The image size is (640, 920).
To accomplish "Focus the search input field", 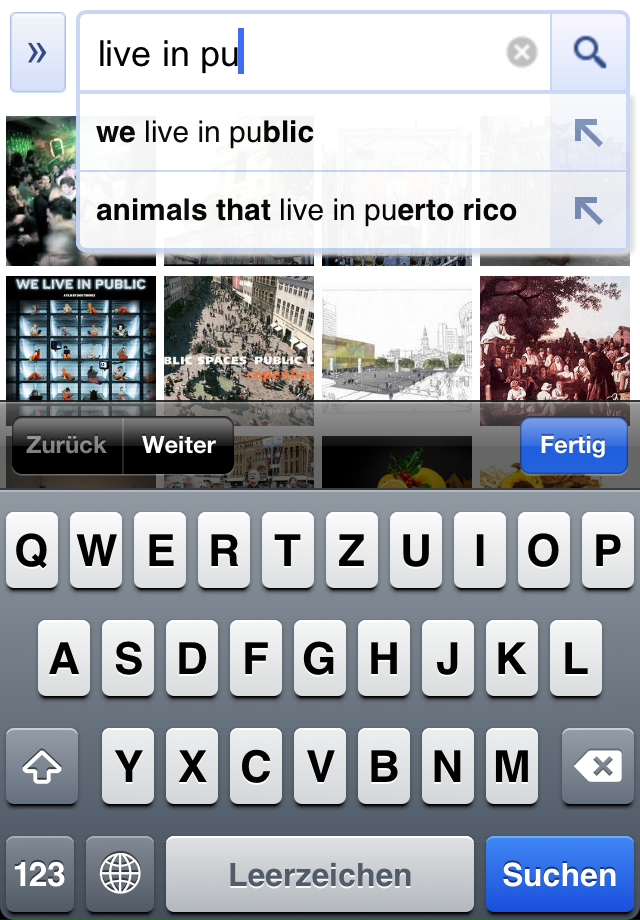I will [x=300, y=53].
